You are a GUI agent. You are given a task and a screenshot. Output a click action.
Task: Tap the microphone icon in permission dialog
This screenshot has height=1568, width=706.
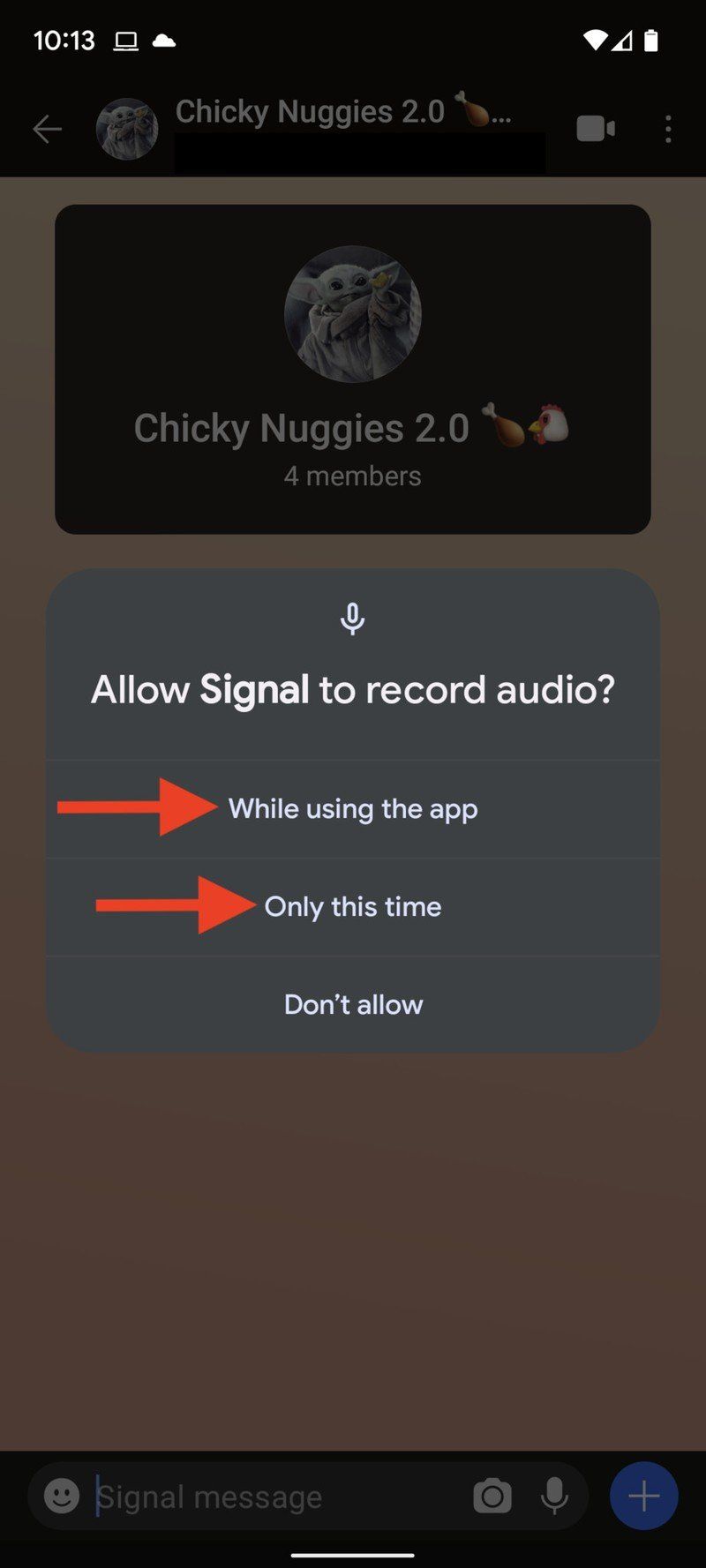[352, 618]
